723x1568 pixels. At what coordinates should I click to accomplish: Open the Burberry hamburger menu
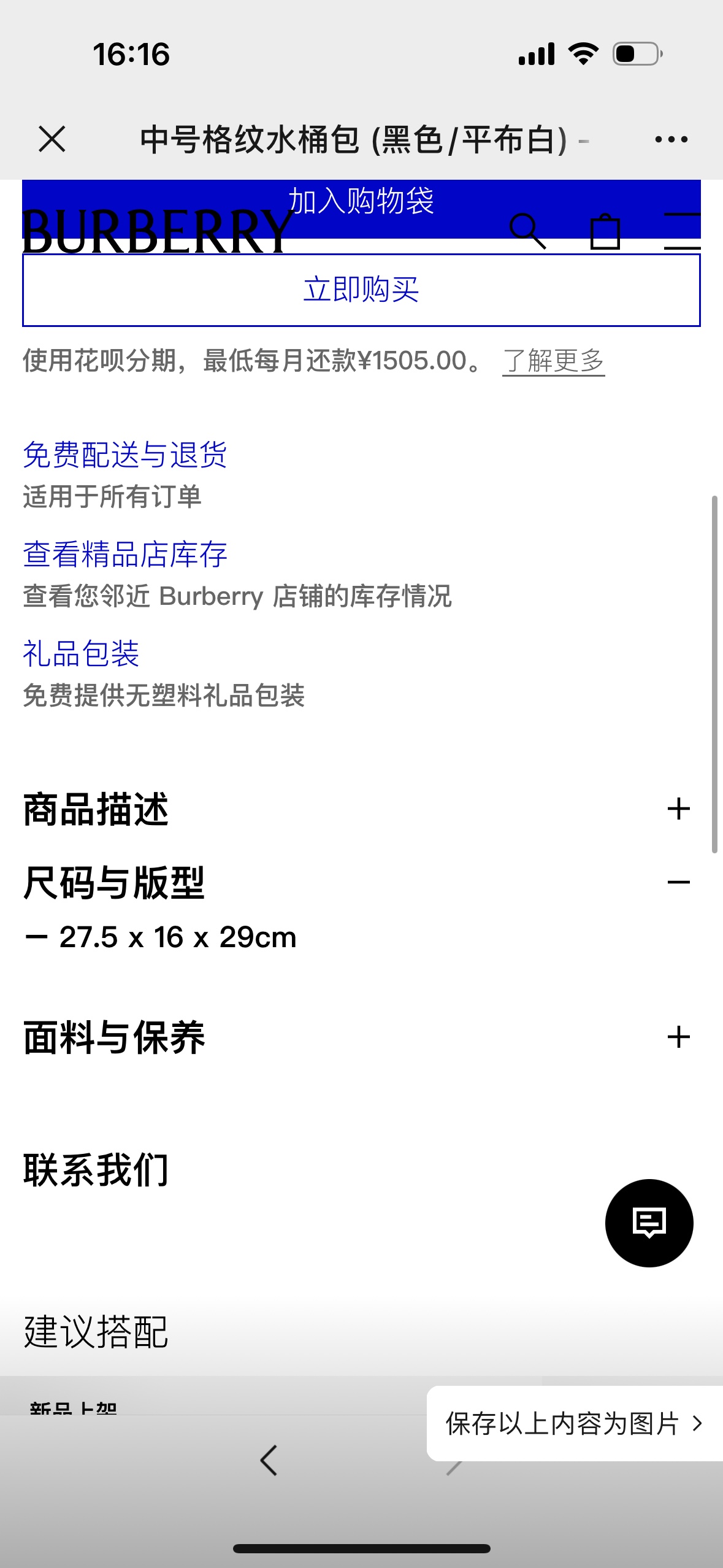tap(682, 231)
